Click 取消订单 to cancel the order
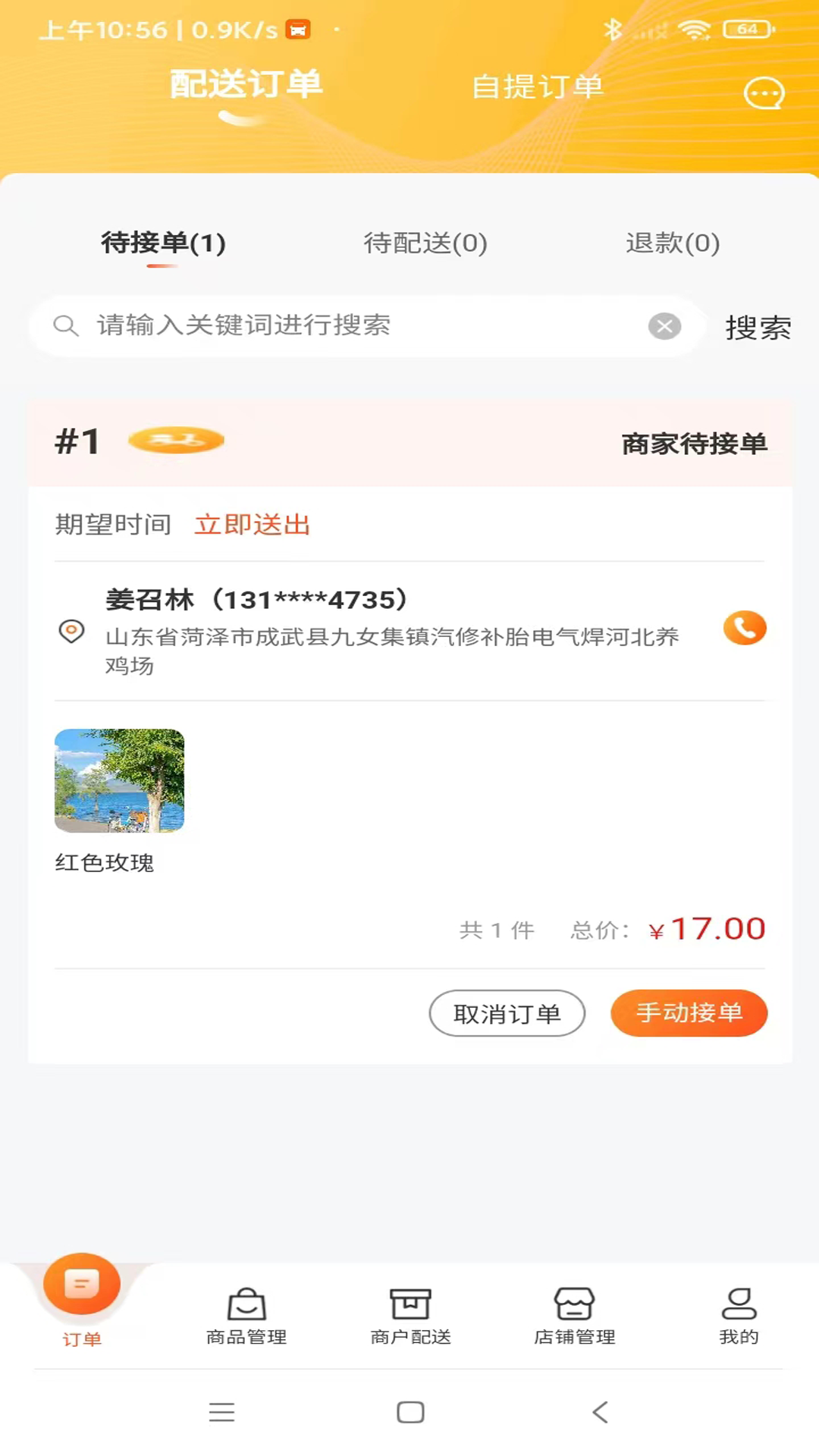Viewport: 819px width, 1456px height. coord(507,1013)
